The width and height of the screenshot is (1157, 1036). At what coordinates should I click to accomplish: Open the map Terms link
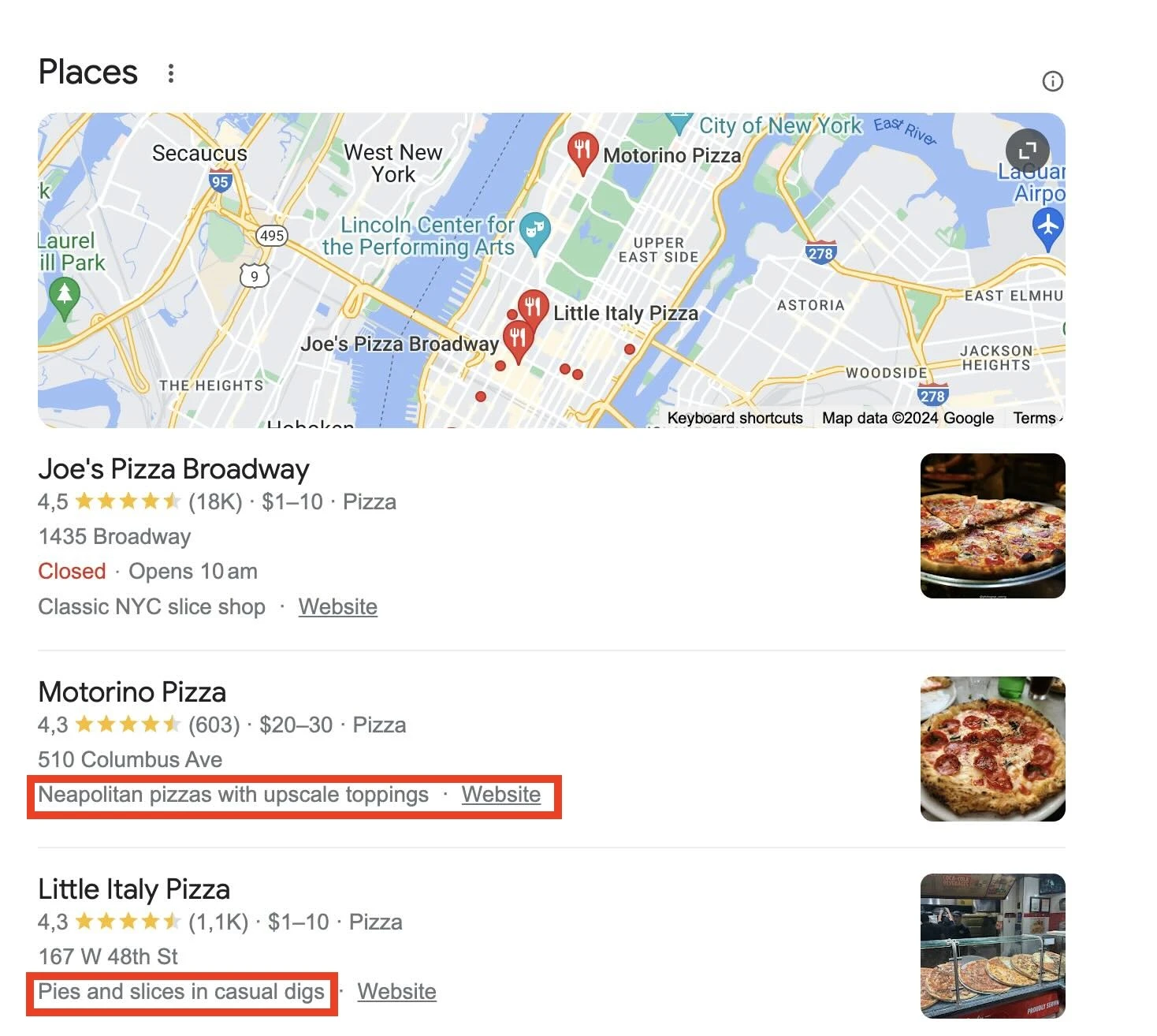click(x=1035, y=418)
